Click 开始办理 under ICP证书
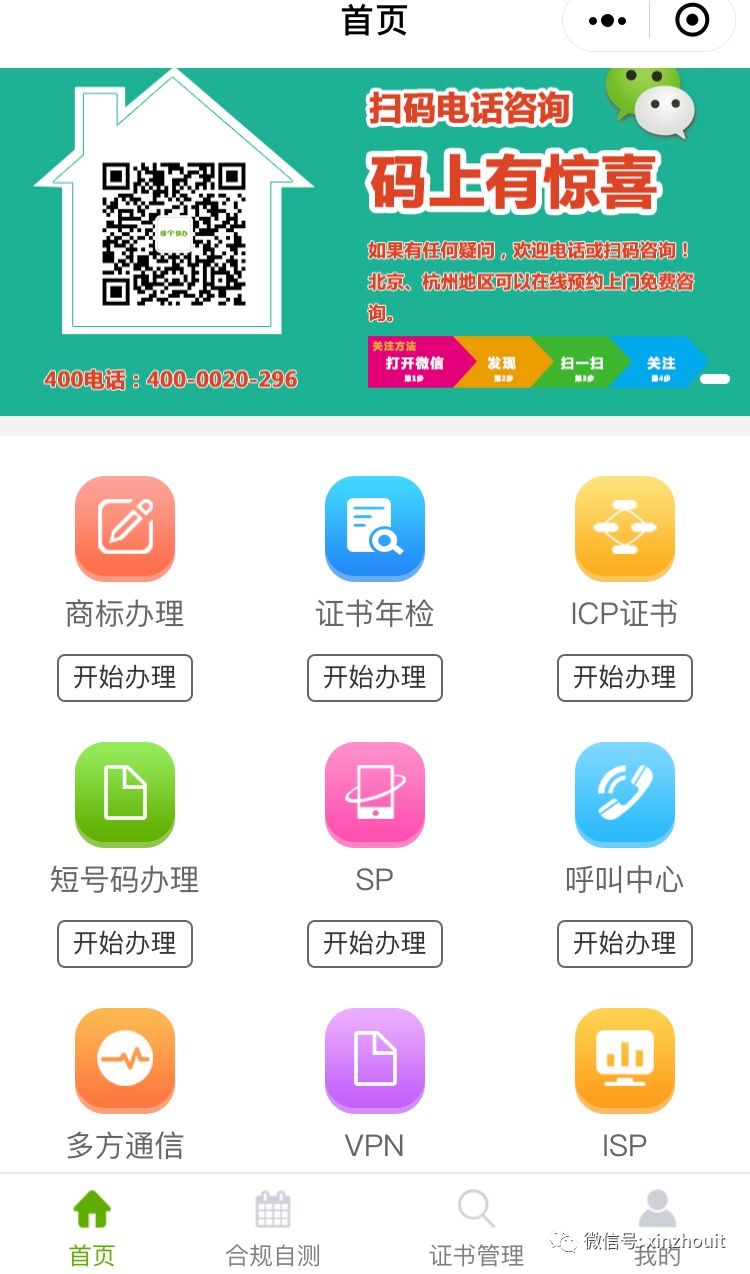This screenshot has width=750, height=1274. click(x=624, y=677)
